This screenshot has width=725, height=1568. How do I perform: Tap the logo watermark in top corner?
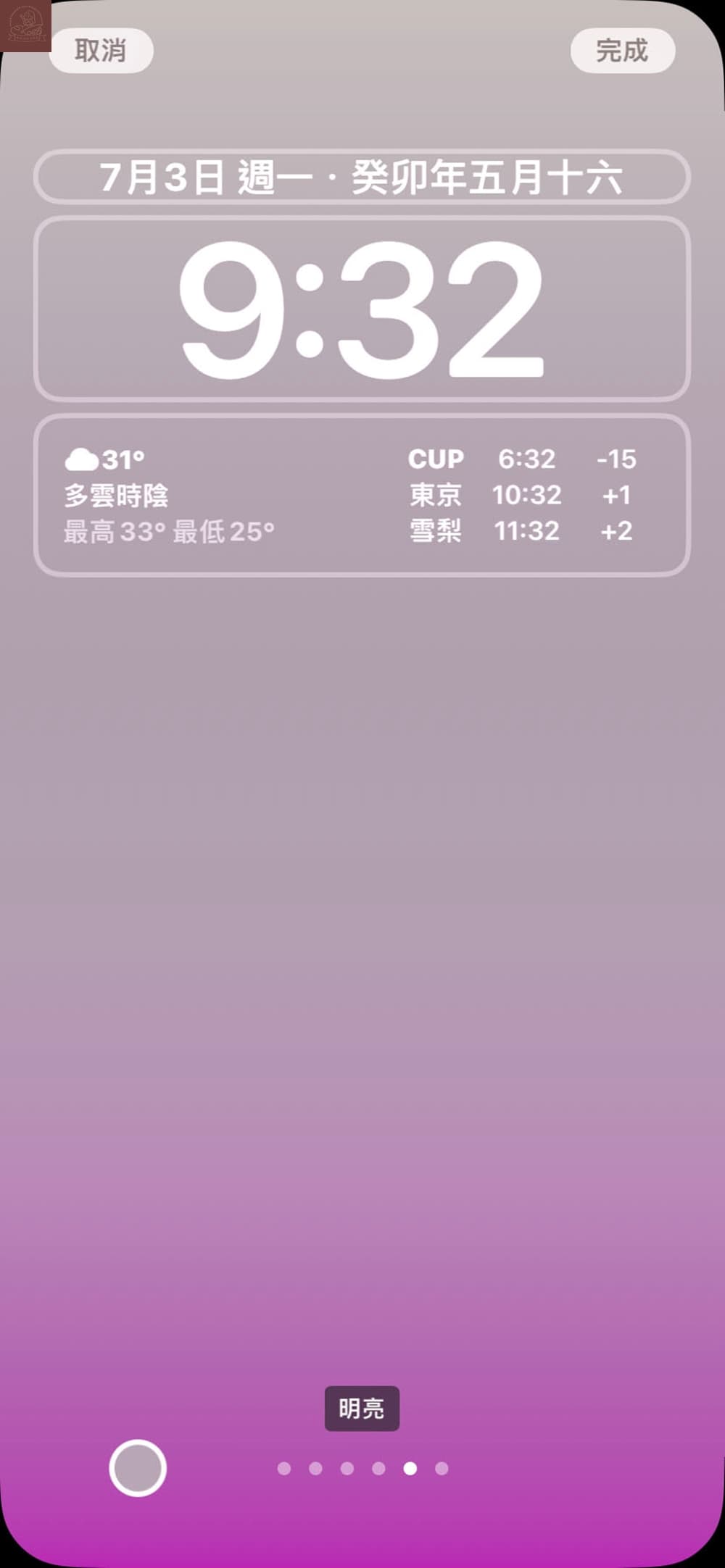coord(25,25)
